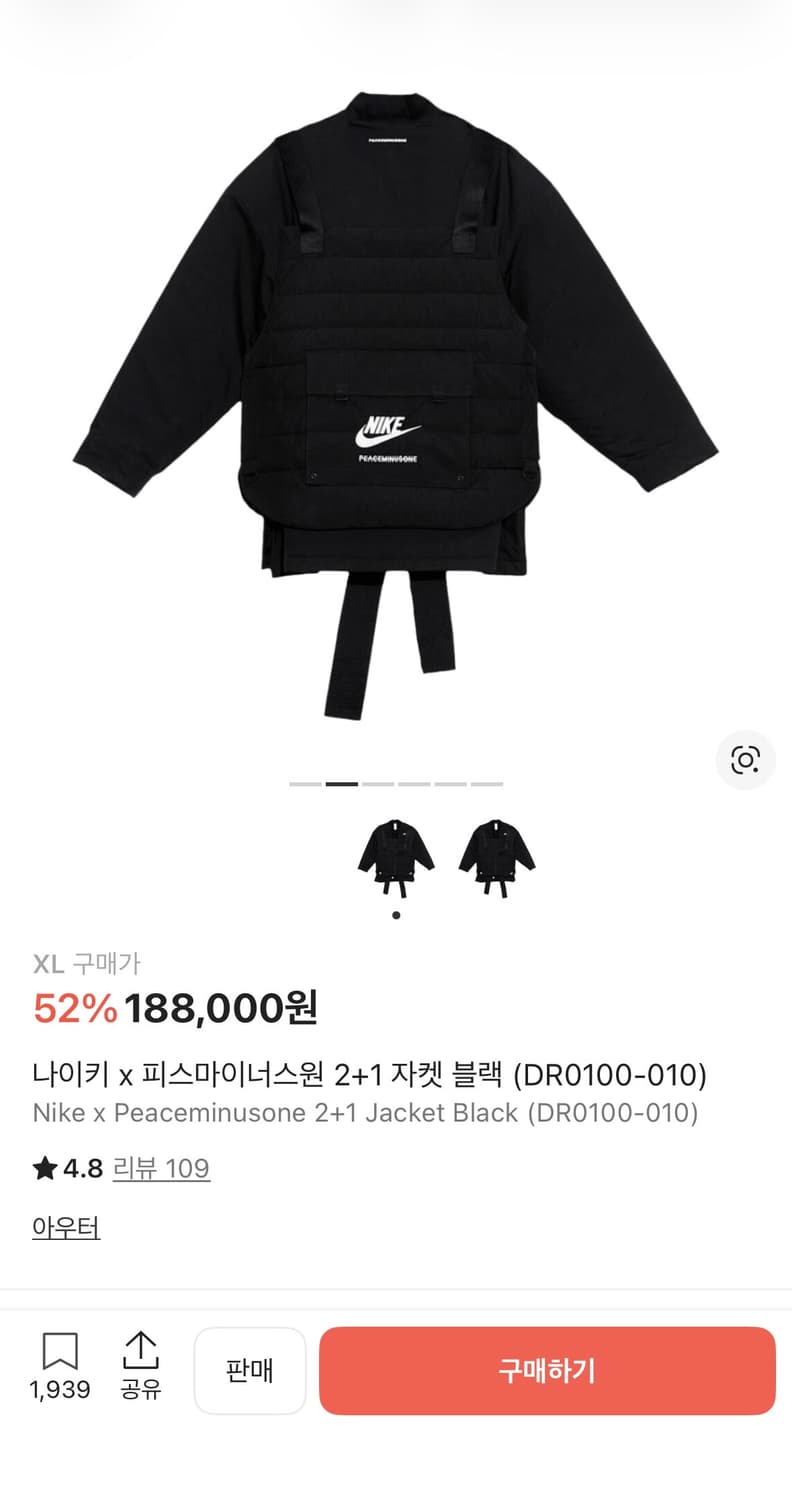
Task: Open the image search lens icon
Action: pos(746,761)
